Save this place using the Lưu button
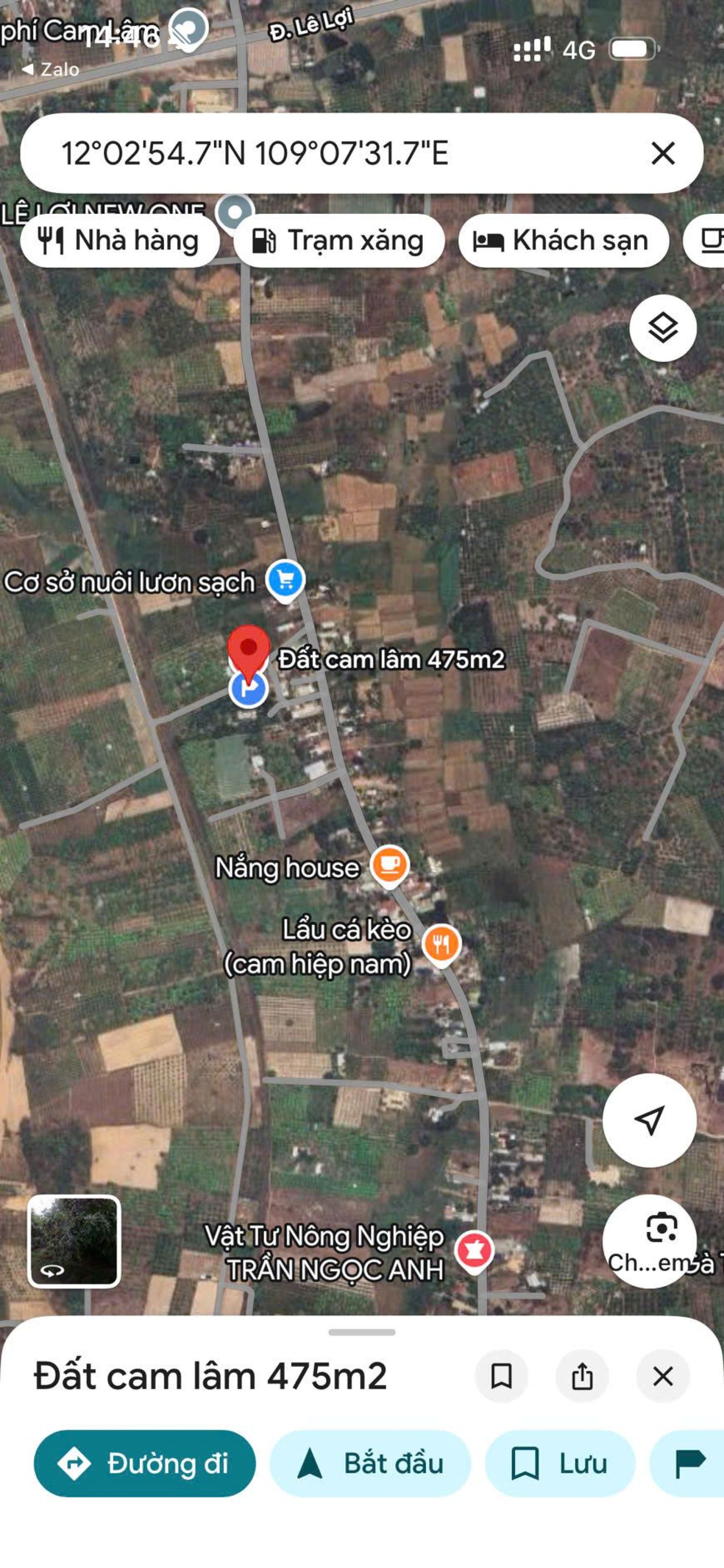This screenshot has height=1568, width=724. [x=560, y=1463]
